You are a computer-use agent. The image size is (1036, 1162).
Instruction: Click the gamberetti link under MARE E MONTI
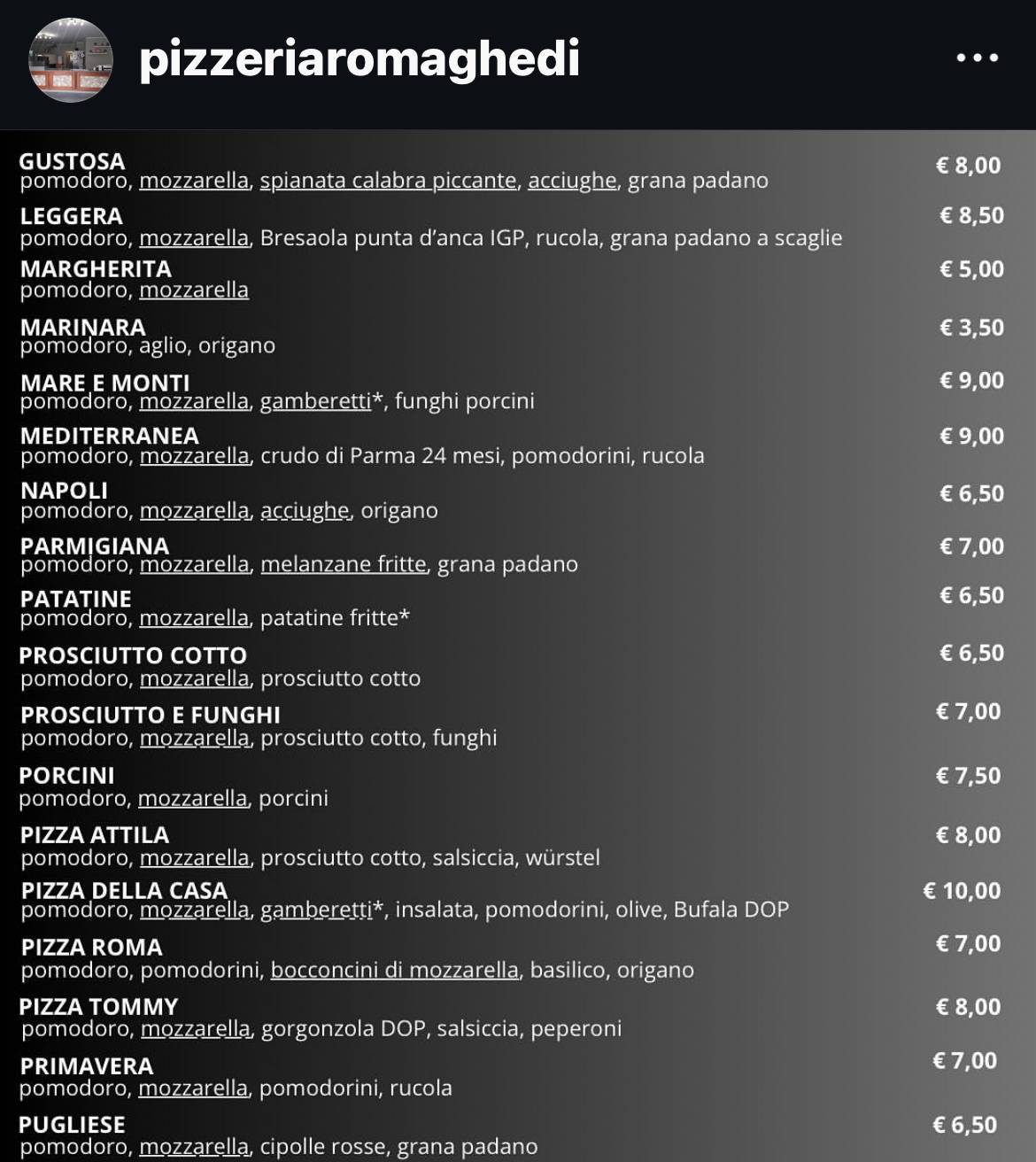(313, 401)
